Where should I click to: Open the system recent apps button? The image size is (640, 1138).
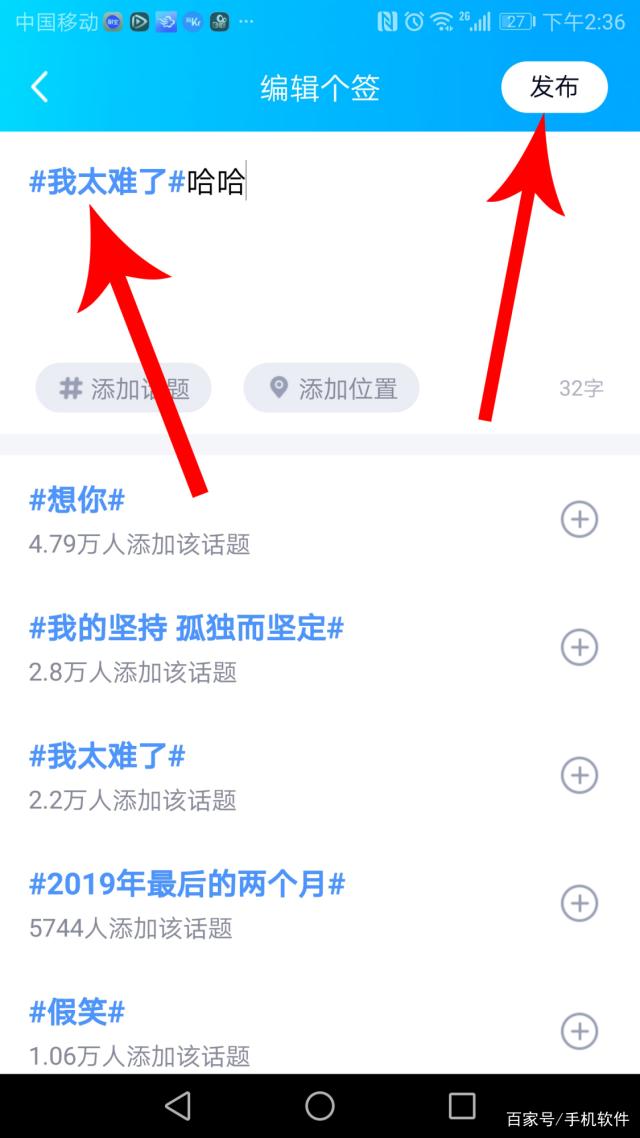(462, 1105)
